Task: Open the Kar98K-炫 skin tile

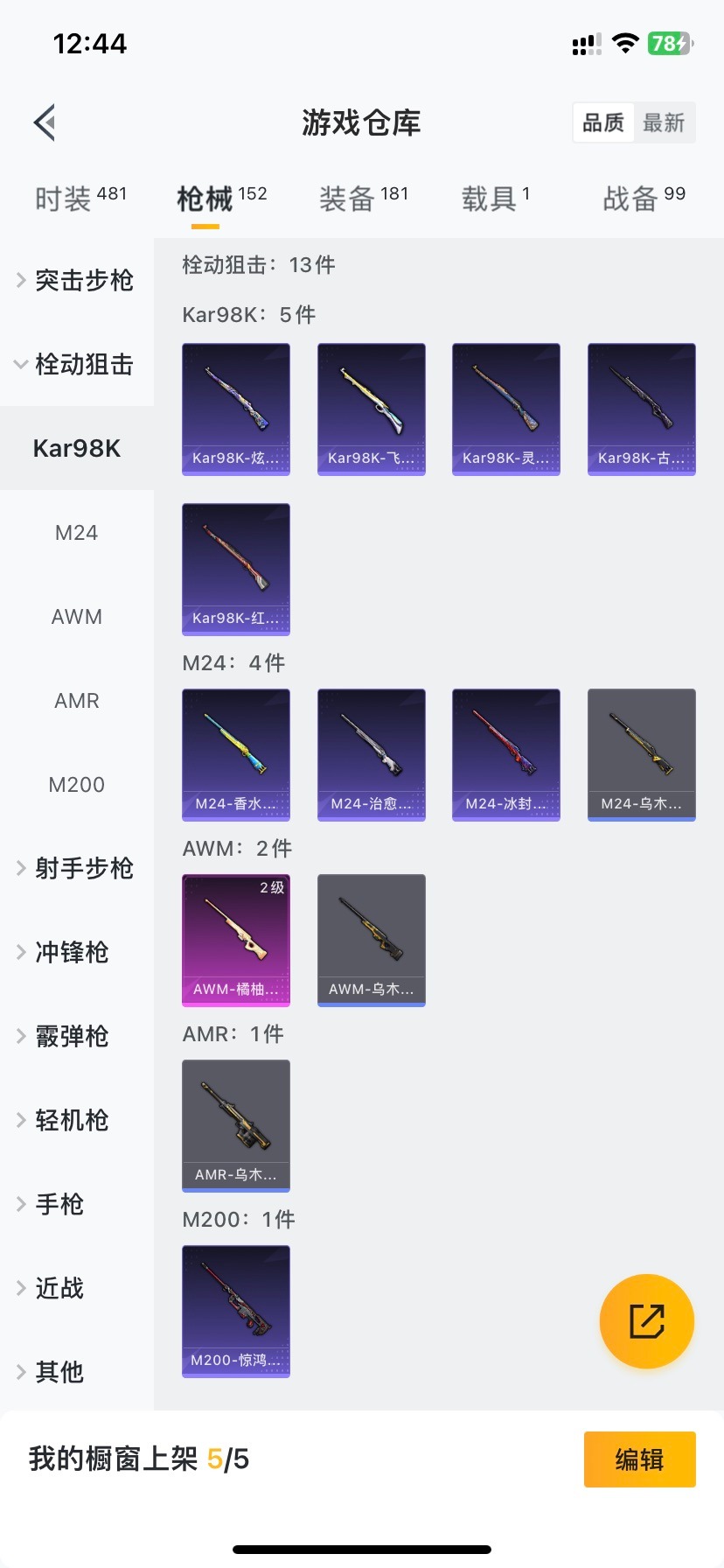Action: tap(236, 409)
